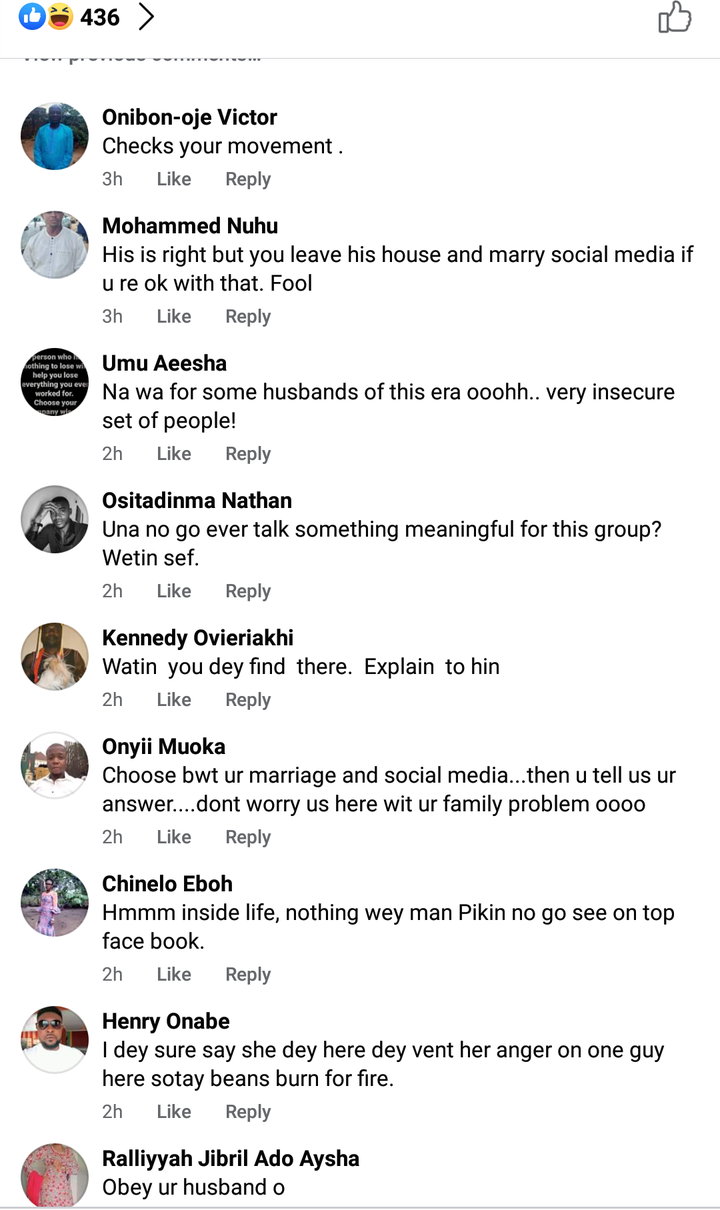Like Chinelo Eboh's comment
The width and height of the screenshot is (720, 1210).
(174, 974)
